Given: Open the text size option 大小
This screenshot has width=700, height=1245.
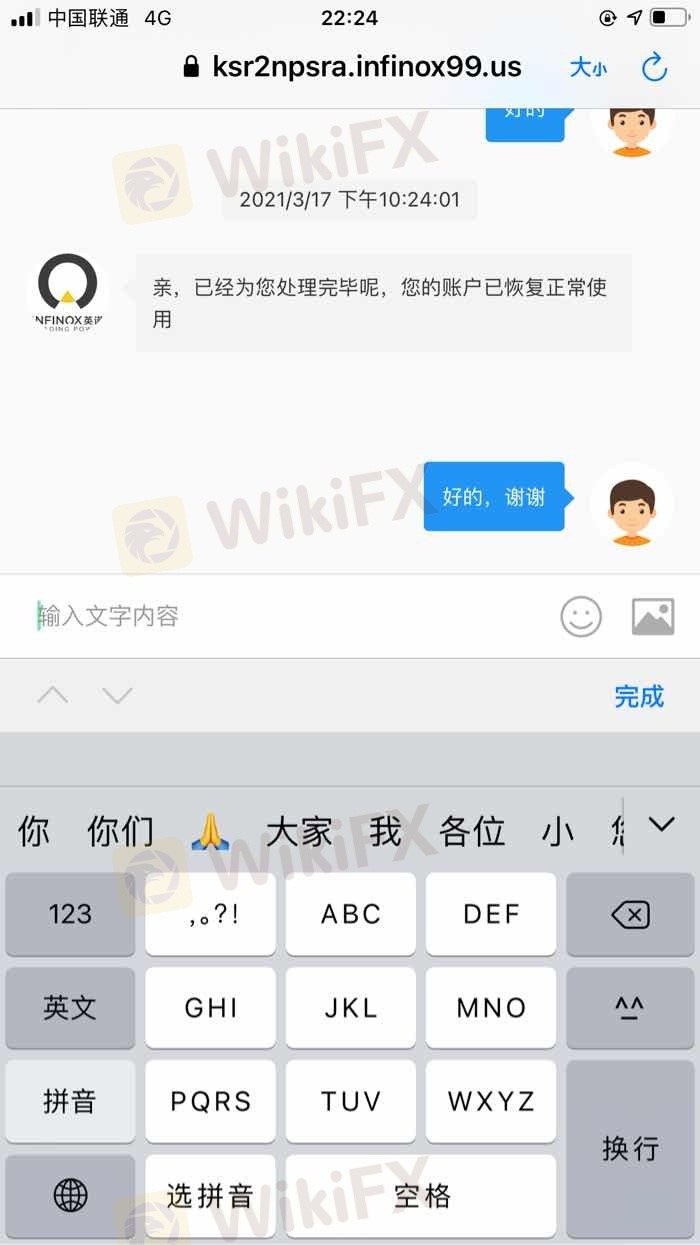Looking at the screenshot, I should [588, 68].
